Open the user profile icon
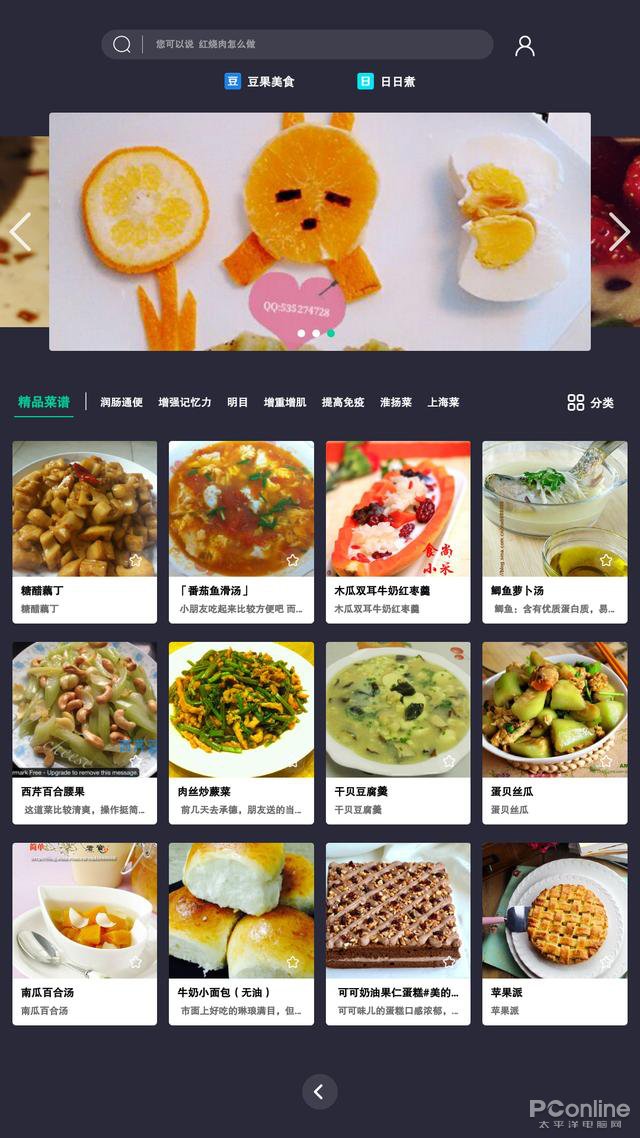This screenshot has width=640, height=1138. tap(525, 45)
